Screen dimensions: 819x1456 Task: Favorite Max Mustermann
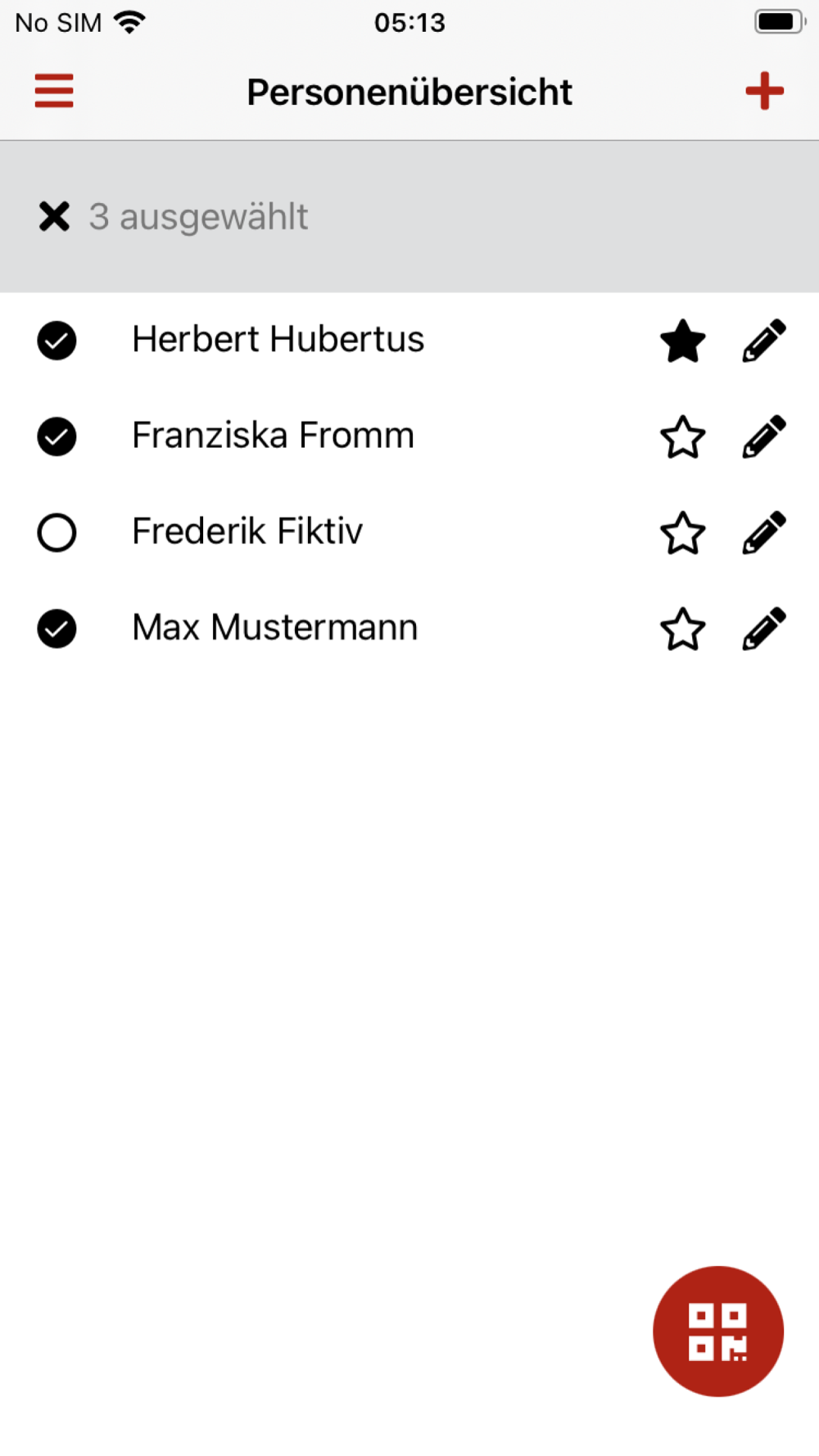point(682,629)
